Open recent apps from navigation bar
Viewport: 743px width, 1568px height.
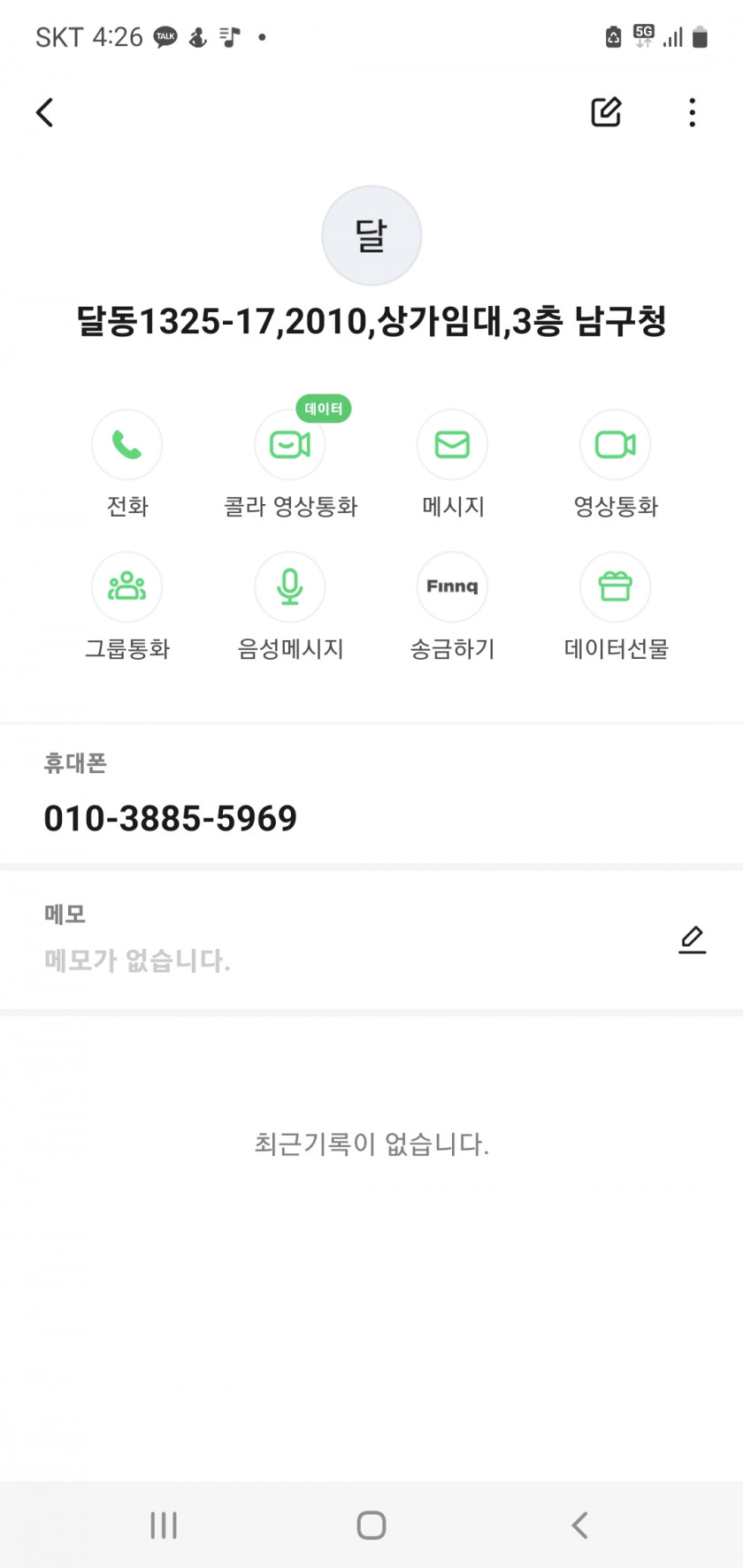click(x=164, y=1525)
